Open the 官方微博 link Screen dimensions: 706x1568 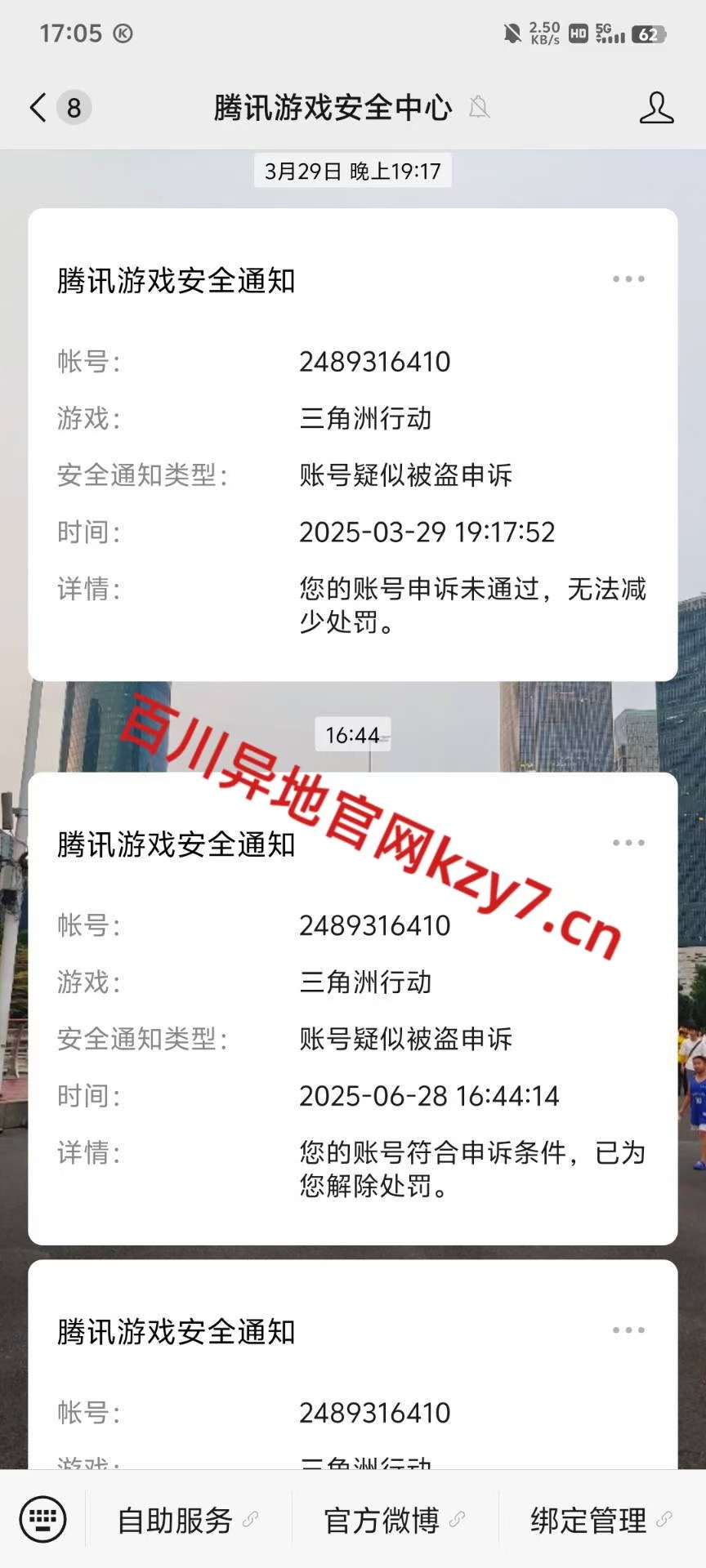click(x=395, y=1520)
